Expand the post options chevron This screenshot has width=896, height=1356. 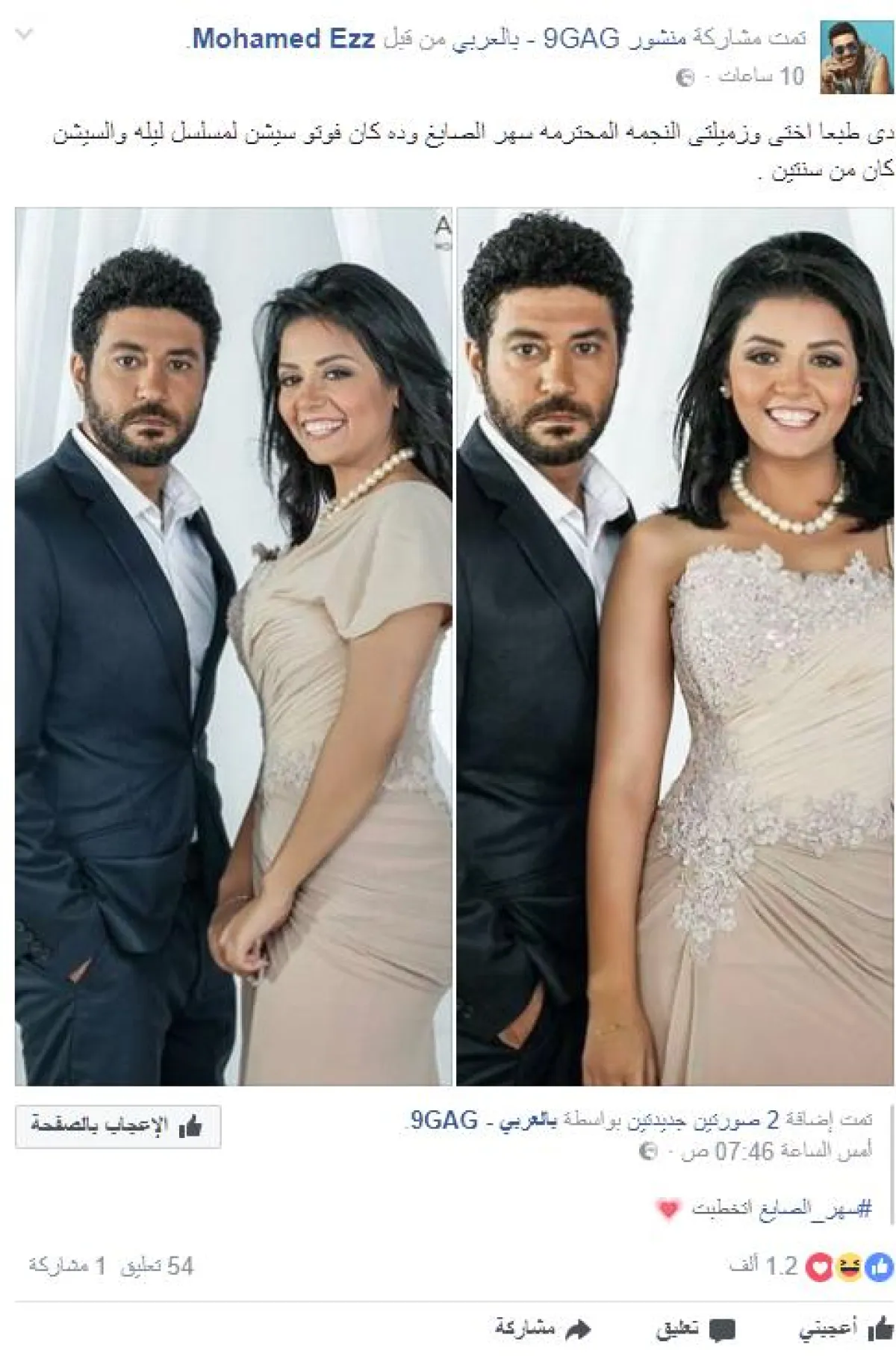pyautogui.click(x=24, y=34)
